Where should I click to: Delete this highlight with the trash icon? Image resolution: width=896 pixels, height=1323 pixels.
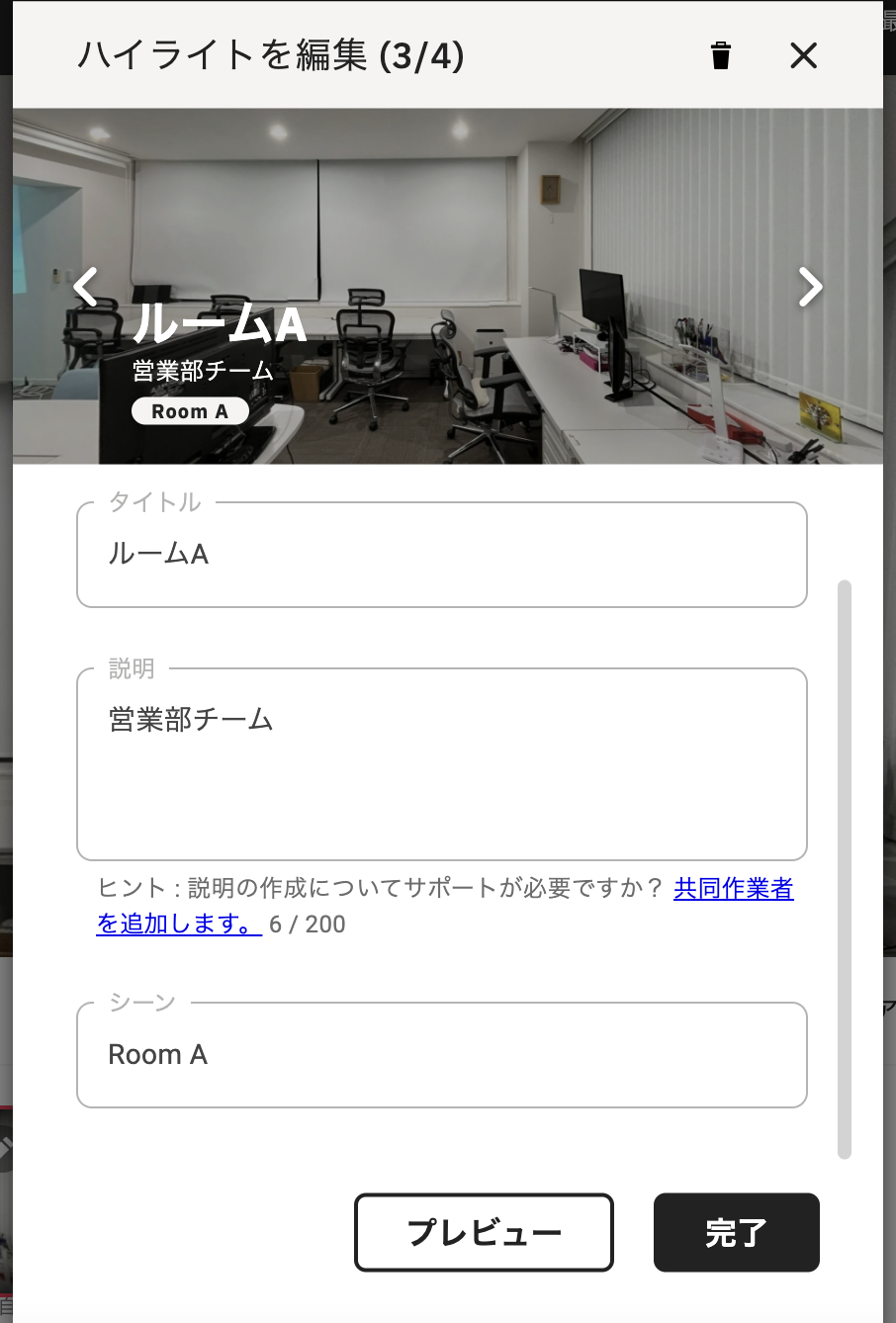(721, 55)
